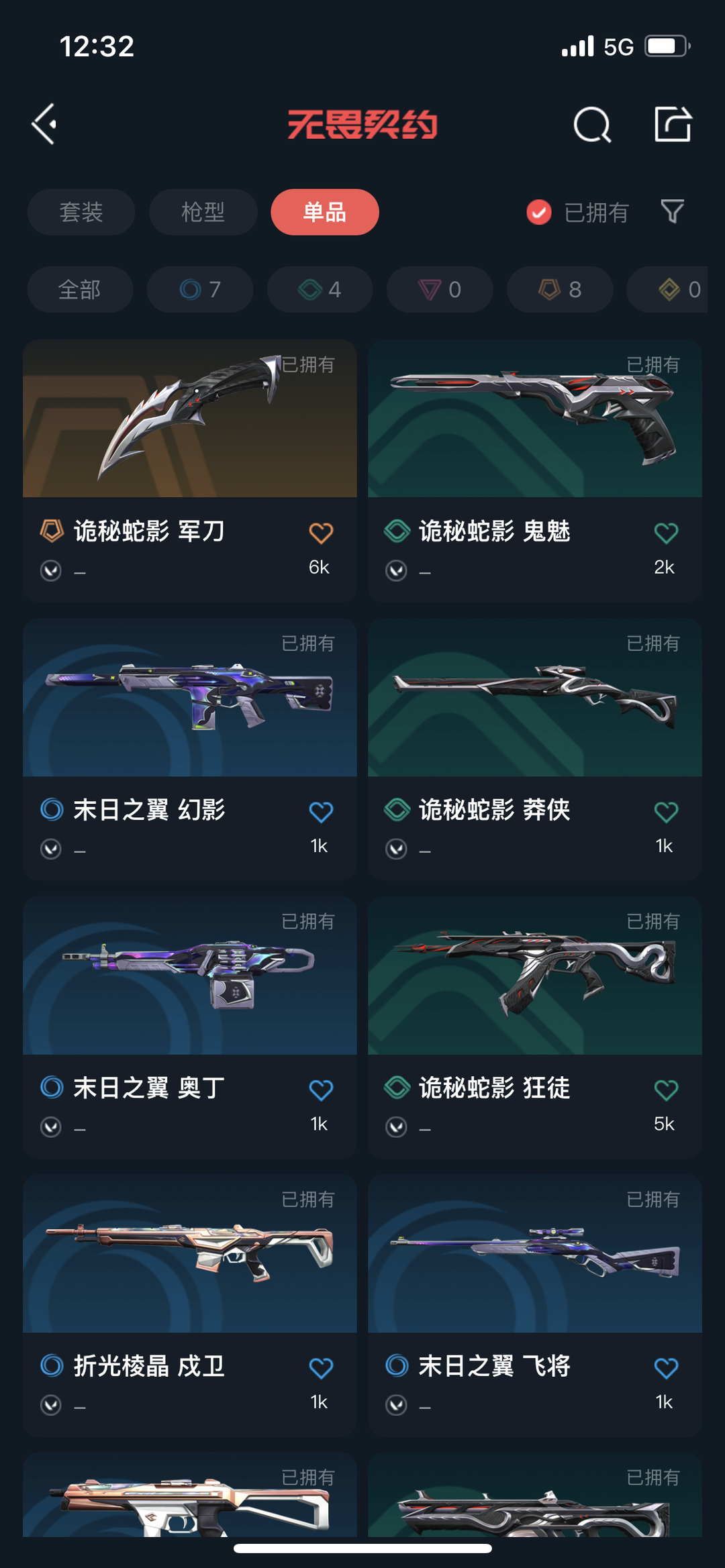Switch to the 套装 tab
725x1568 pixels.
pyautogui.click(x=81, y=212)
